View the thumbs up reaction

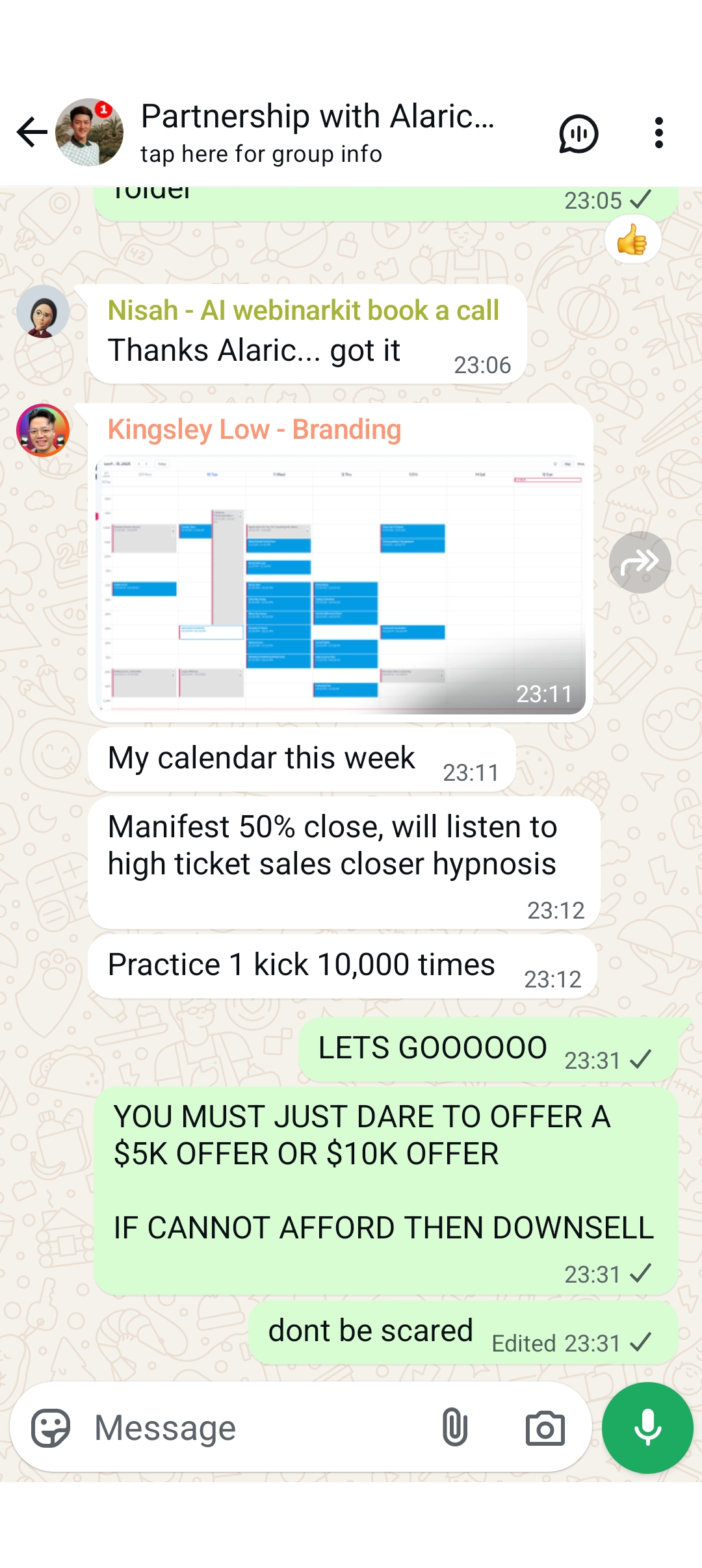click(632, 241)
